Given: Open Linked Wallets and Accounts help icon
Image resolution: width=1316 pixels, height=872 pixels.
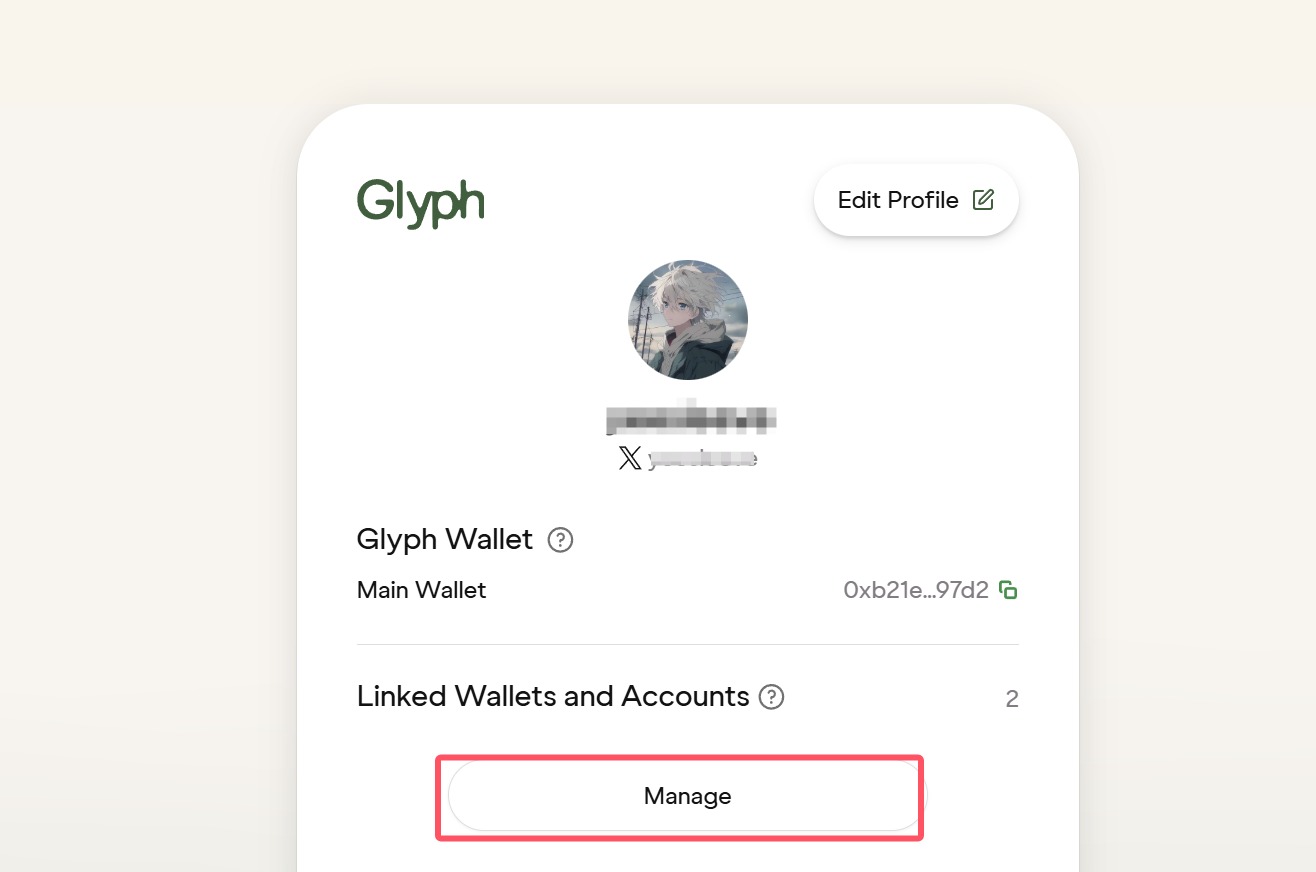Looking at the screenshot, I should (771, 697).
